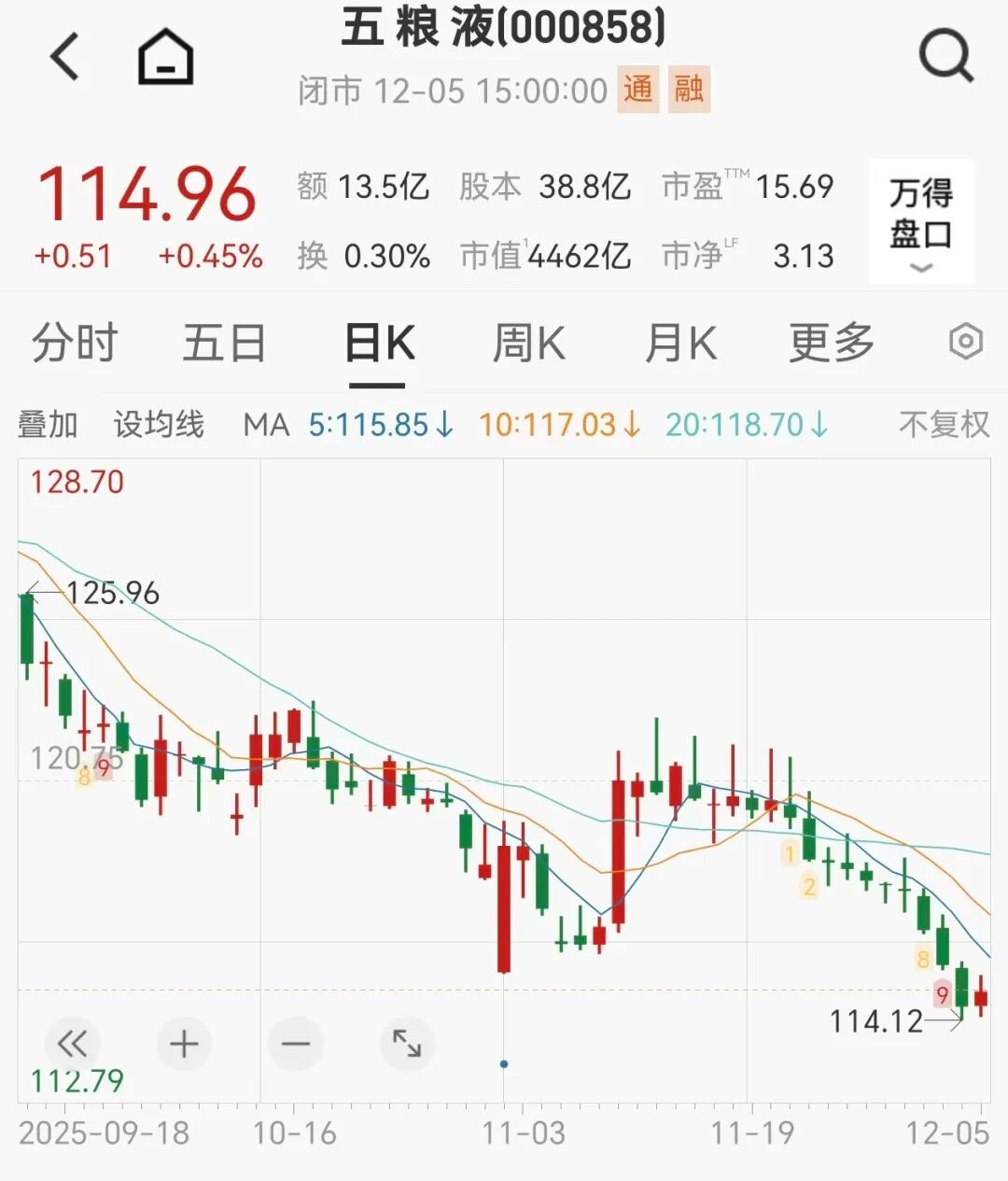This screenshot has height=1181, width=1008.
Task: Open chart settings hexagon icon
Action: pos(966,342)
